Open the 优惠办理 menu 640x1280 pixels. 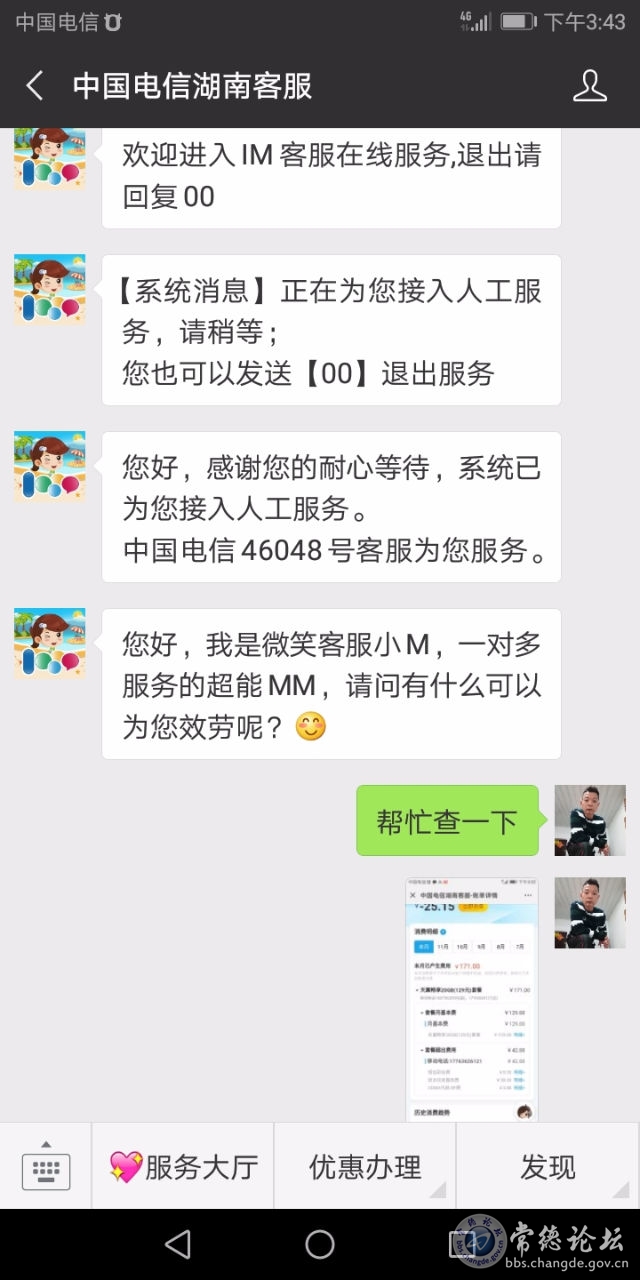pyautogui.click(x=365, y=1166)
